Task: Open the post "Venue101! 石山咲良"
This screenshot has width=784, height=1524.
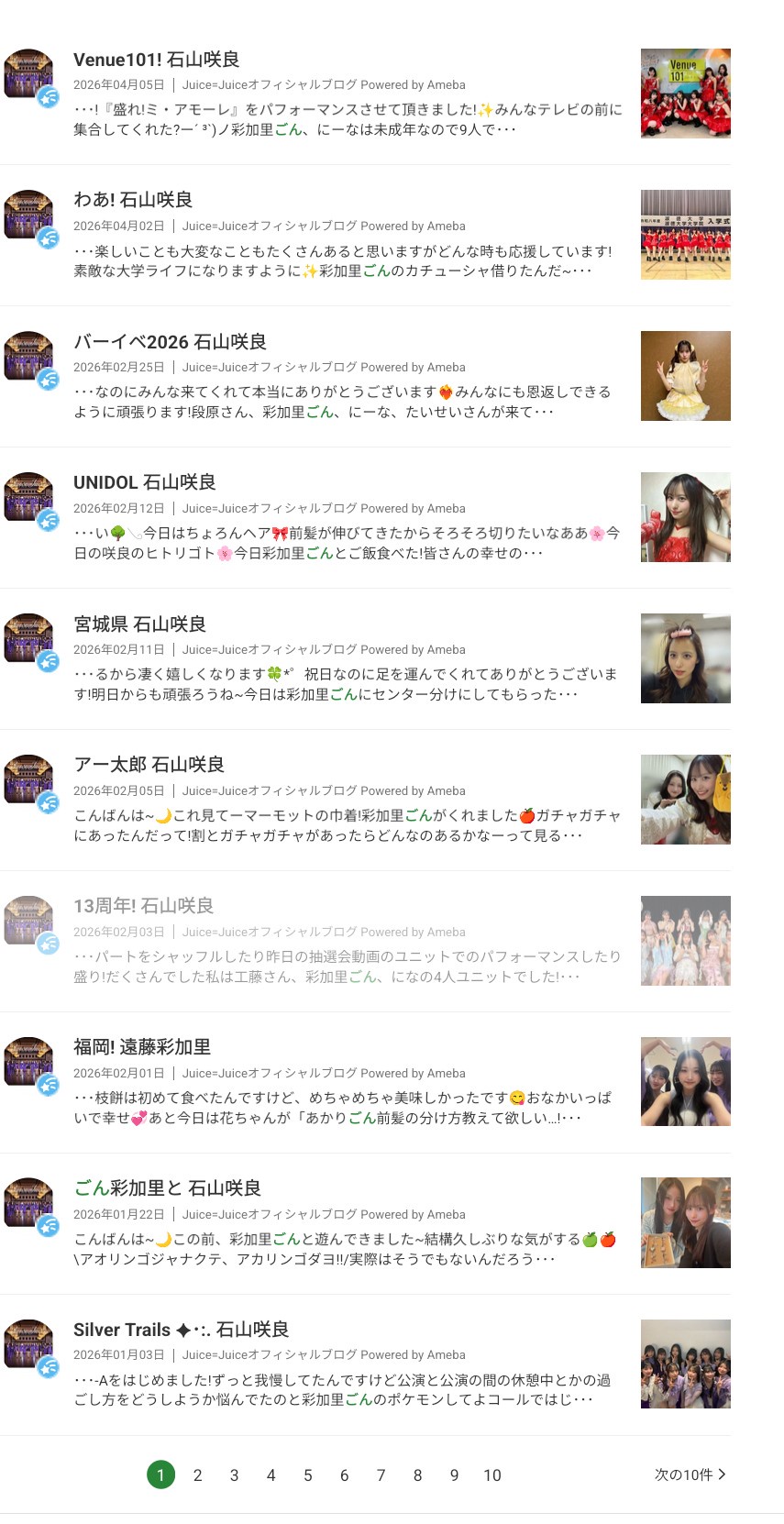Action: click(x=157, y=60)
